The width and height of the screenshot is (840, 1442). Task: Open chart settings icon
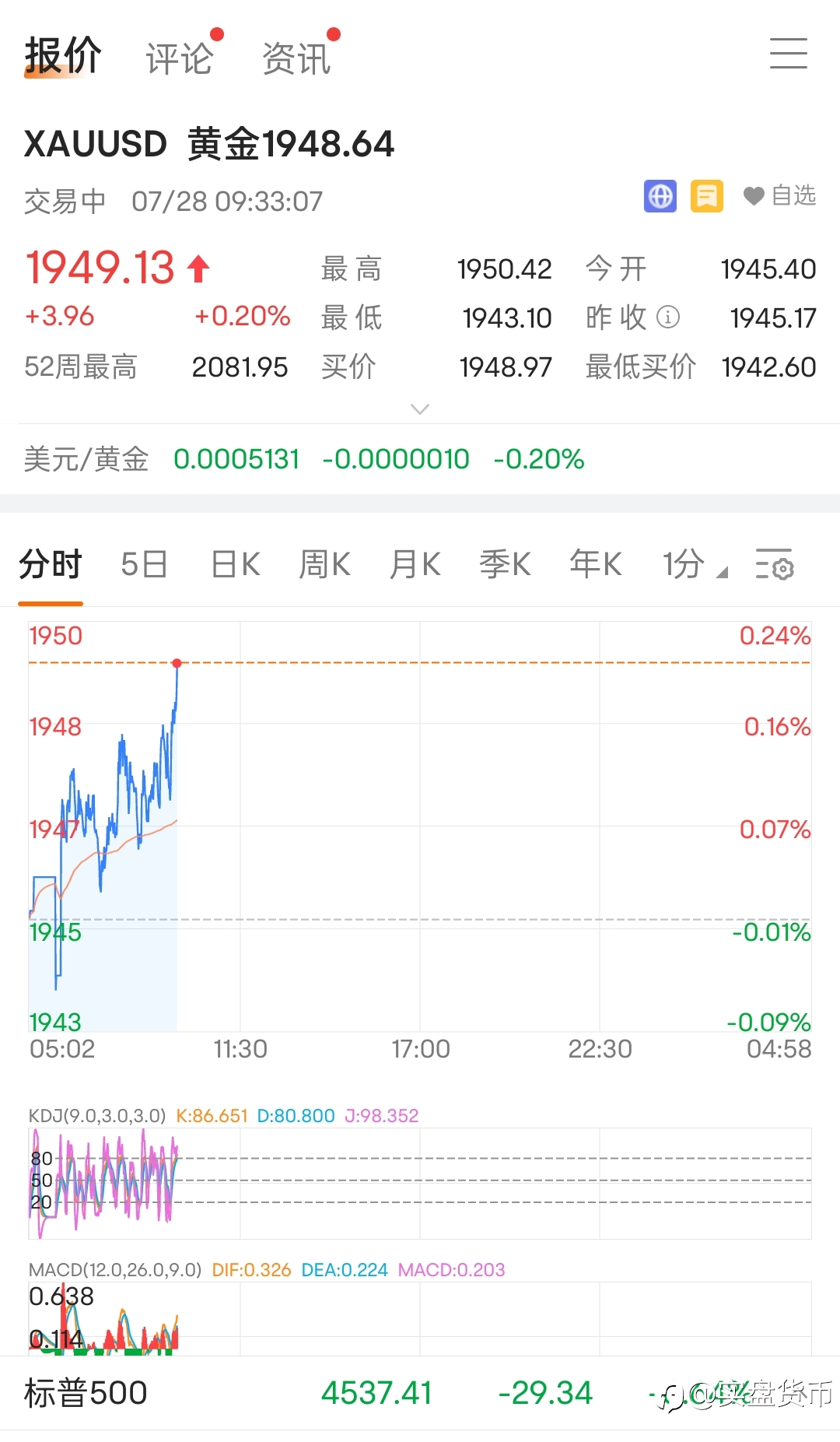coord(774,564)
